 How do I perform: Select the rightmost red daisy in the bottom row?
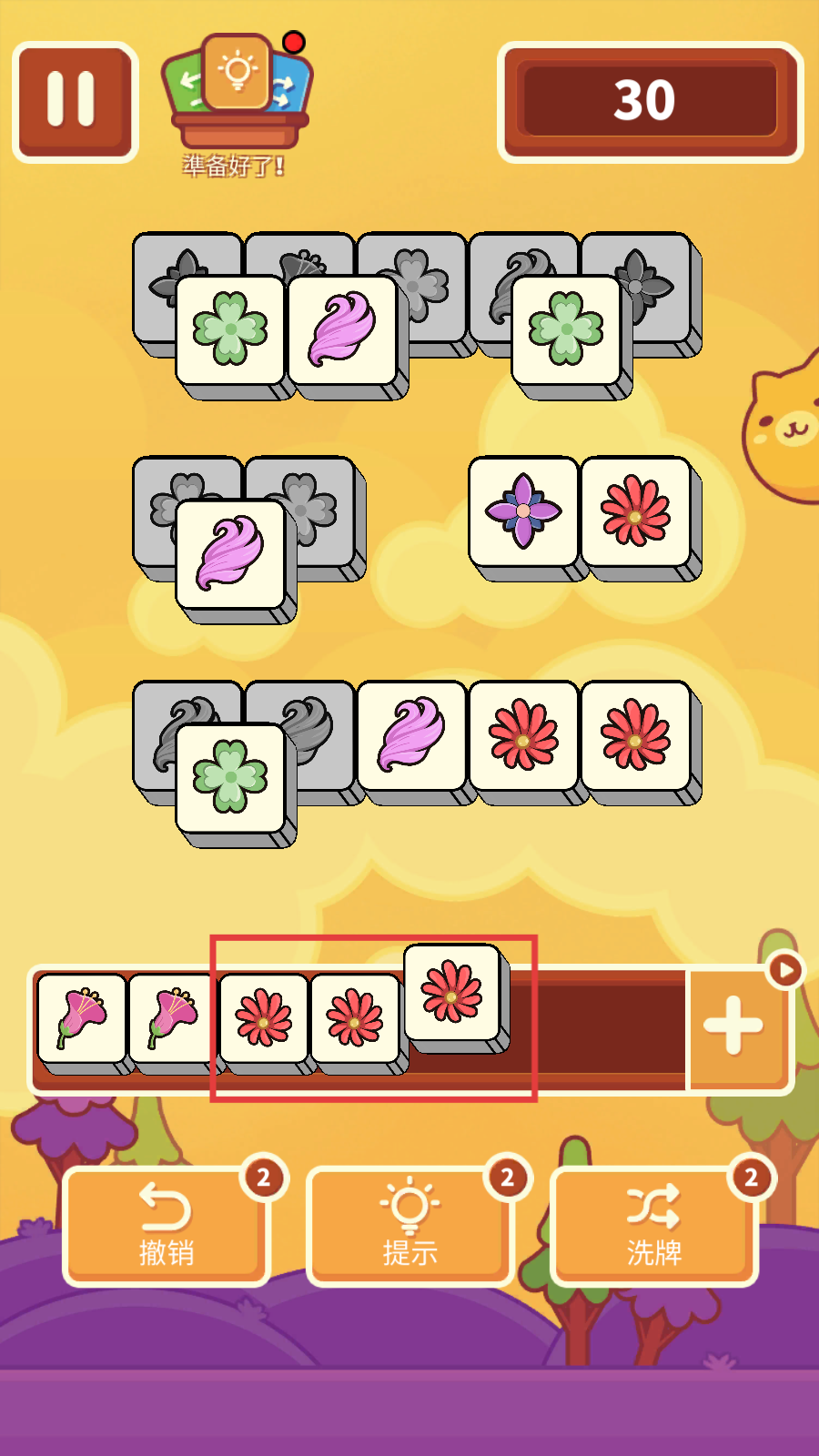point(636,735)
